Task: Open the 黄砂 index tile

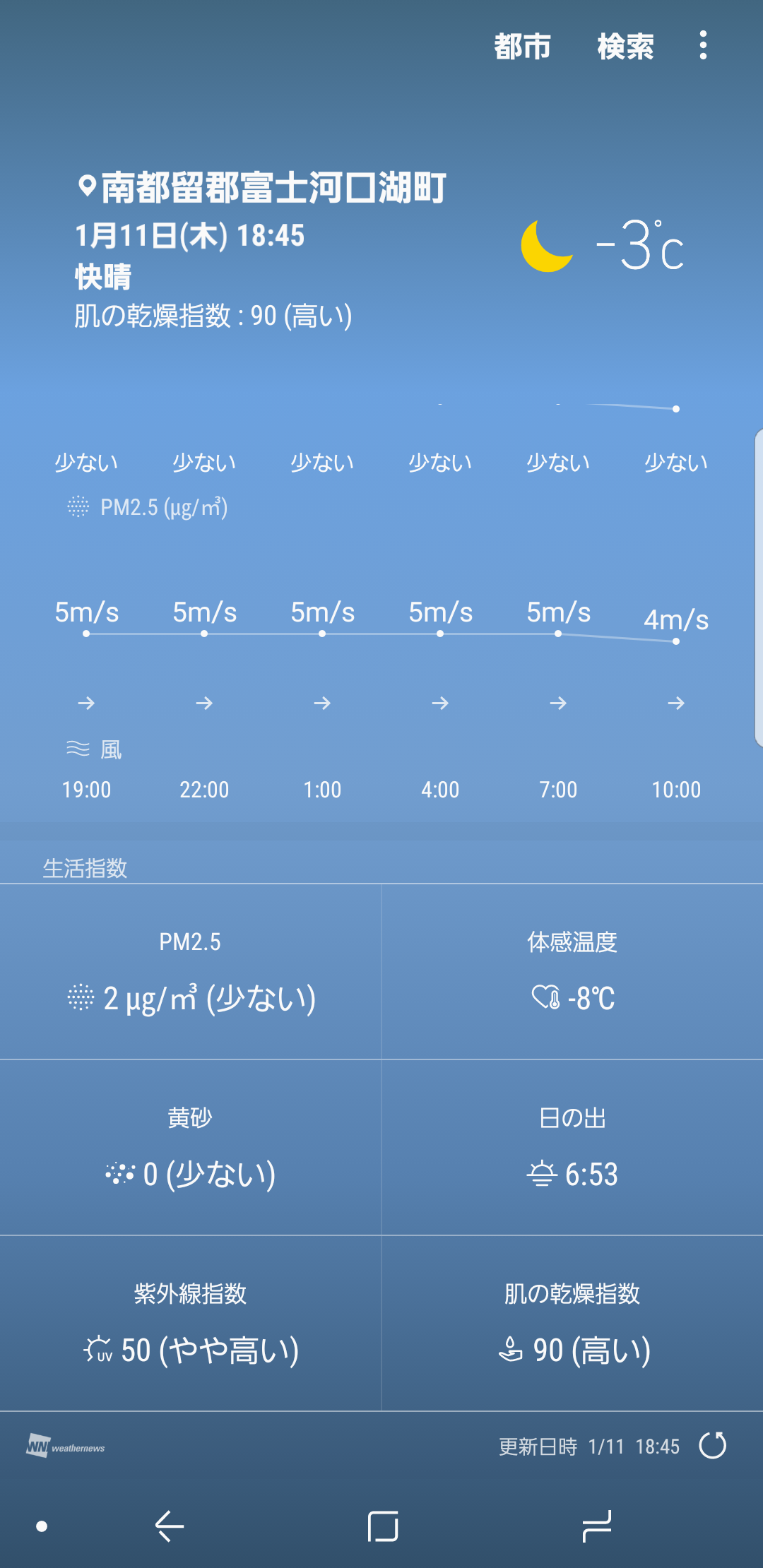Action: point(191,1148)
